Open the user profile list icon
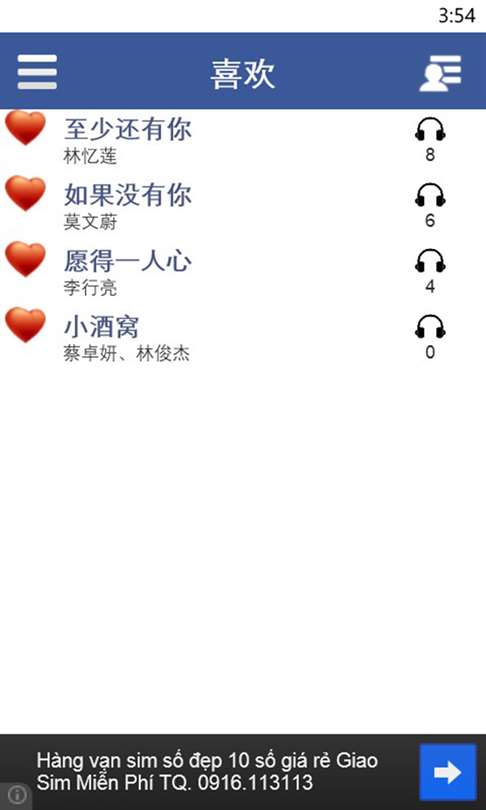 [x=440, y=73]
